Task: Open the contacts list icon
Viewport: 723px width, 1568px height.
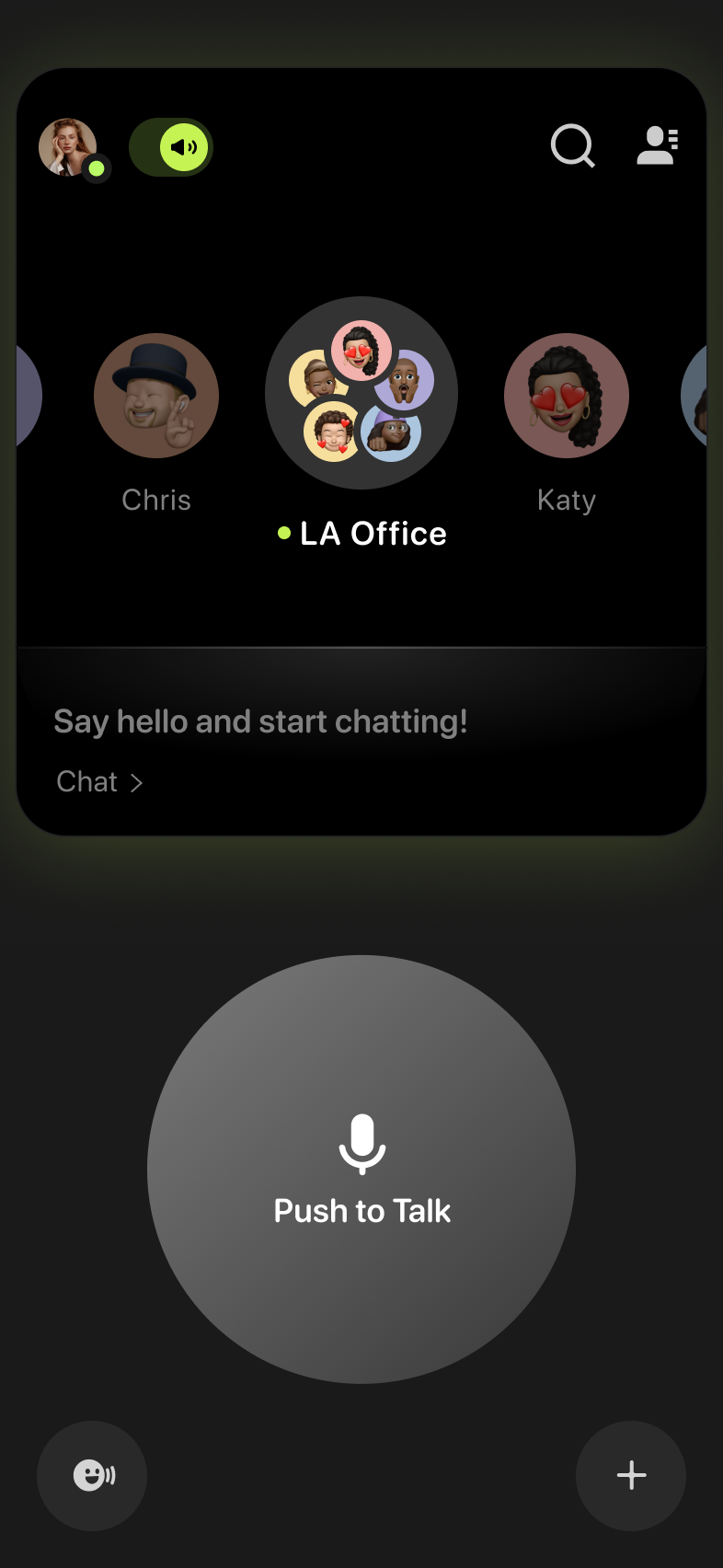Action: click(658, 146)
